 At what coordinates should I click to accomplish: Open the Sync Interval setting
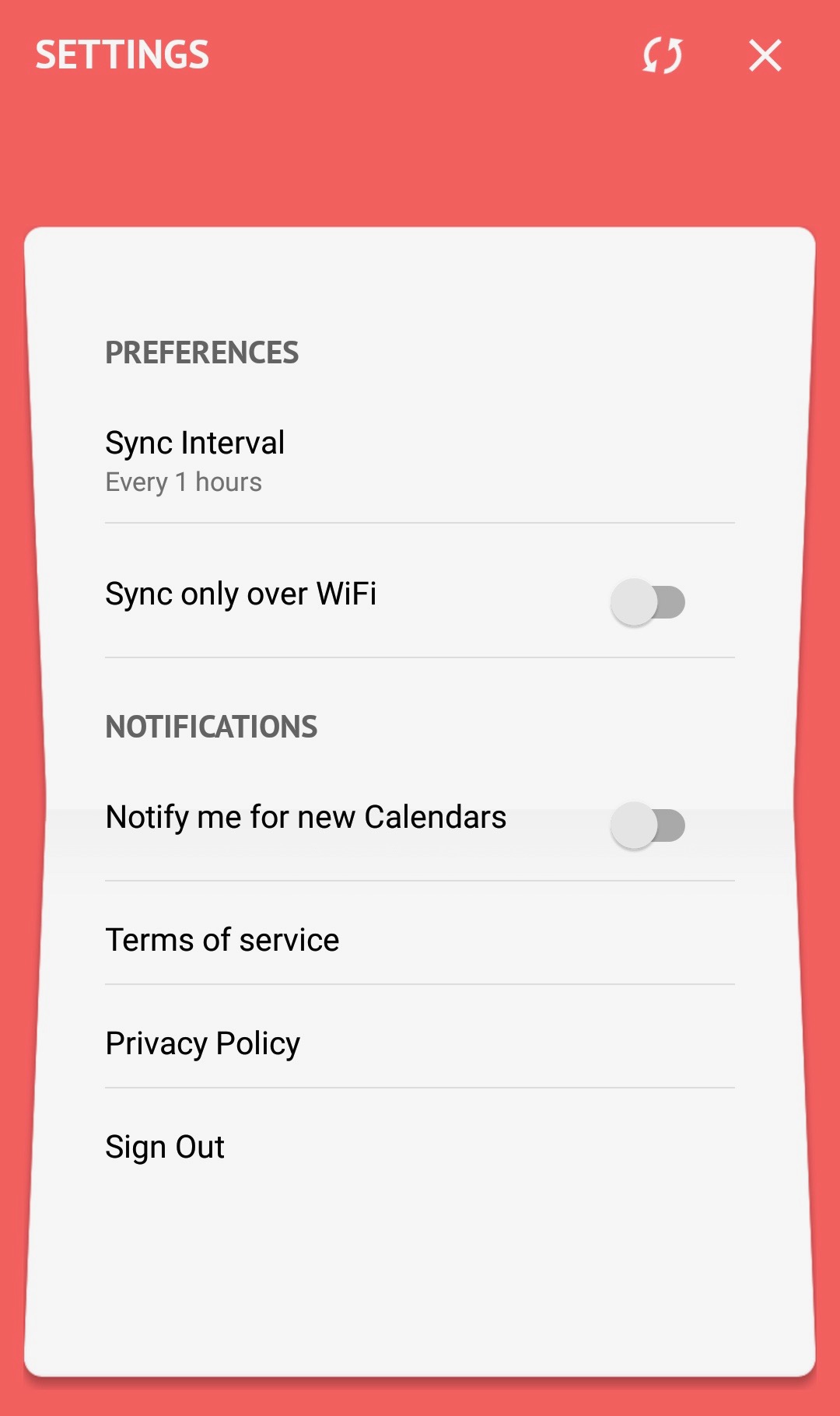420,461
